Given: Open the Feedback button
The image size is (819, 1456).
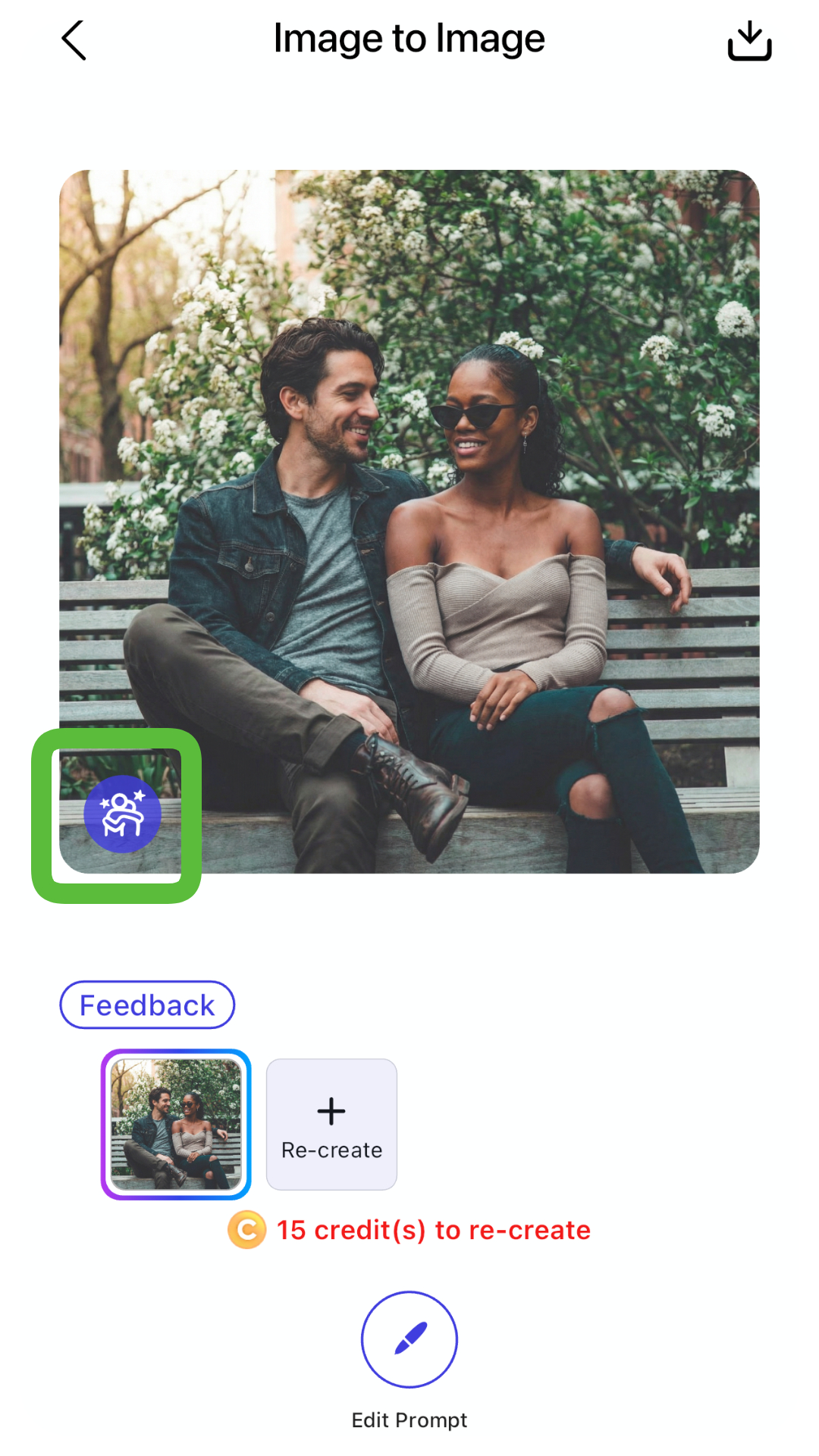Looking at the screenshot, I should point(147,1005).
